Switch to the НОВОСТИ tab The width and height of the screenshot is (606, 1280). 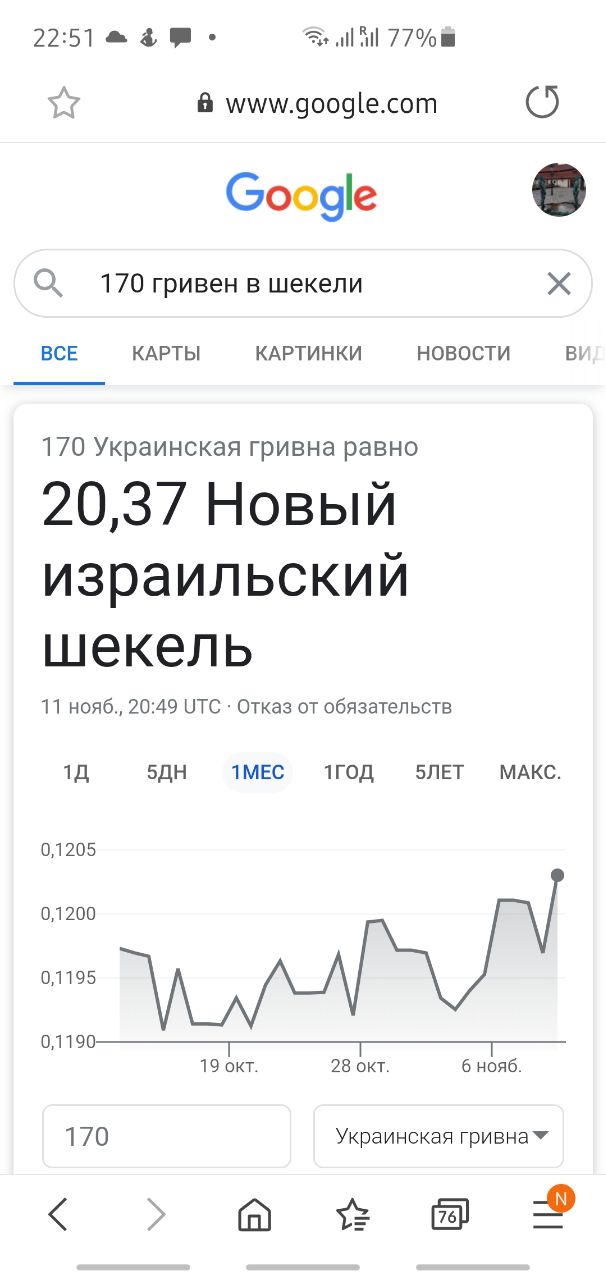[x=463, y=353]
